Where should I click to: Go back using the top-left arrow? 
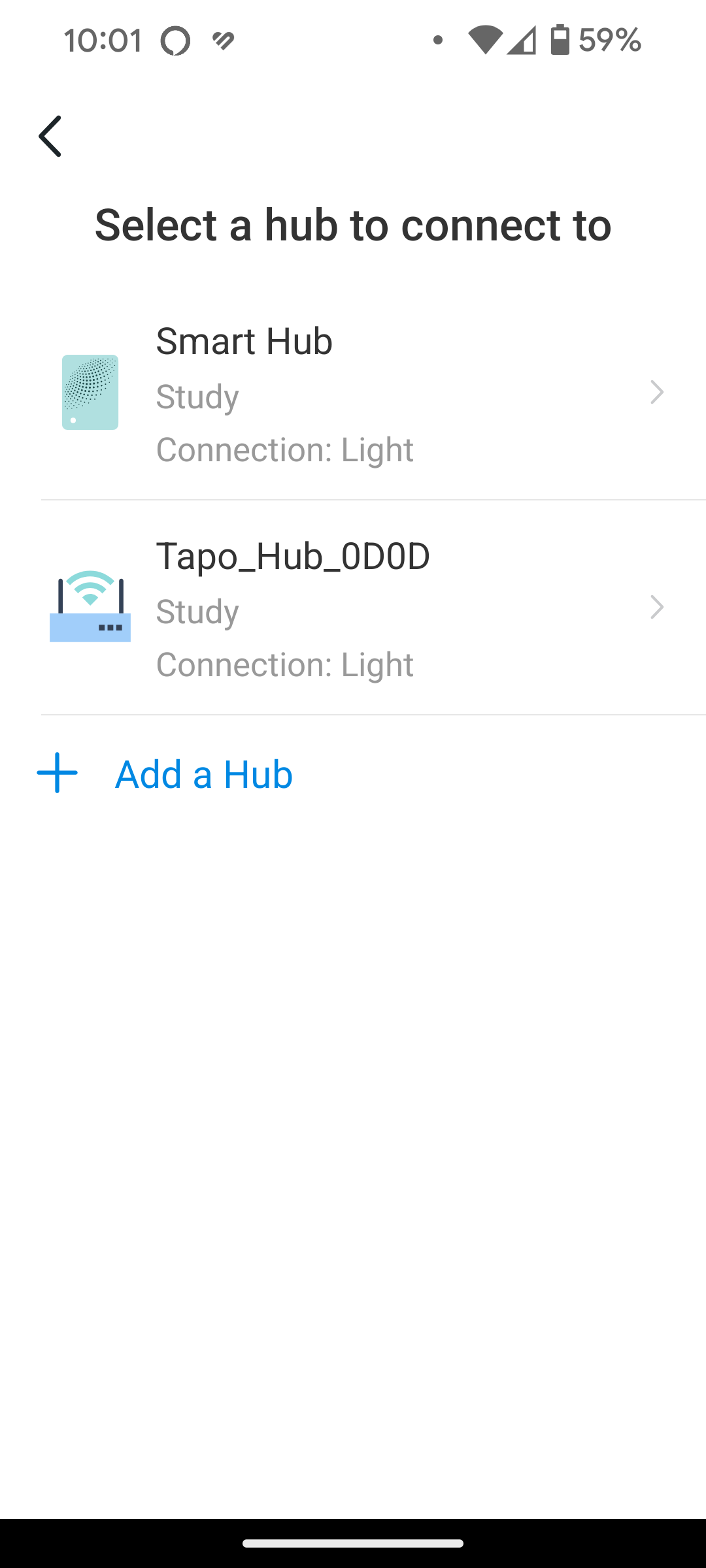(50, 136)
